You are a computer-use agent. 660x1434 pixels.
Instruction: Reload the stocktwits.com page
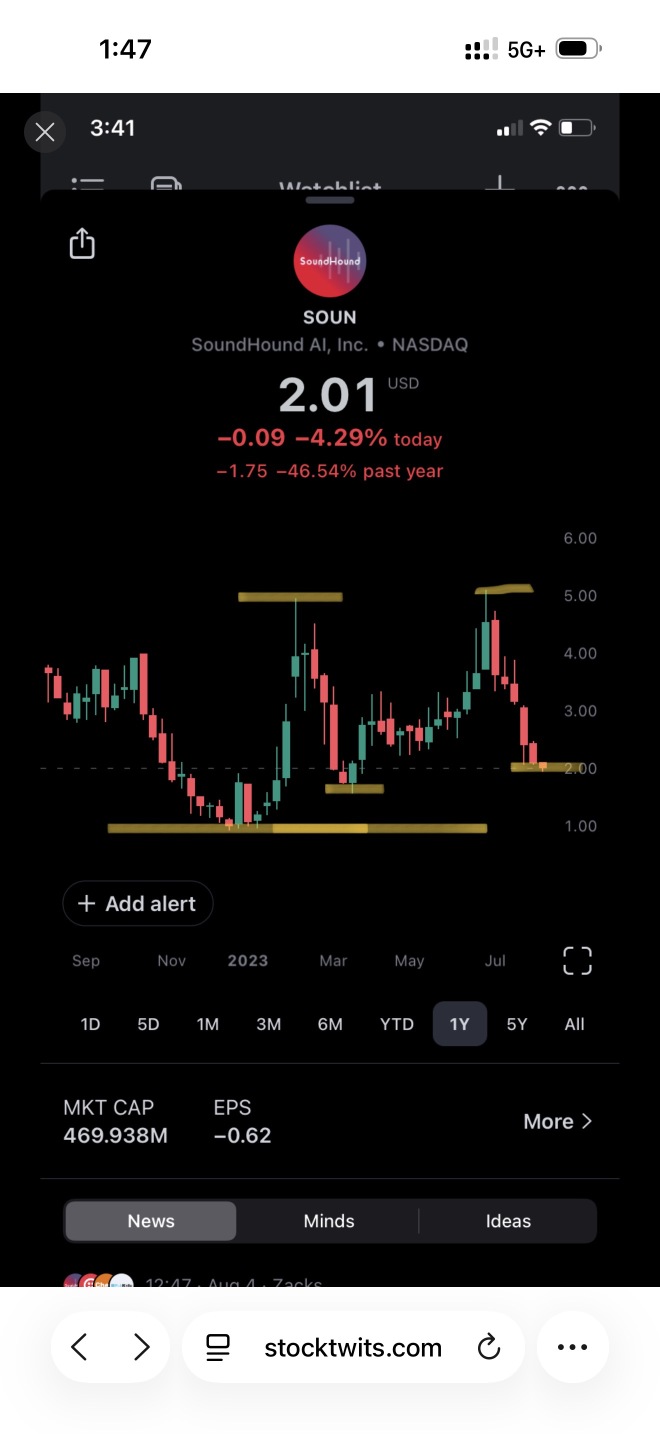(x=489, y=1348)
